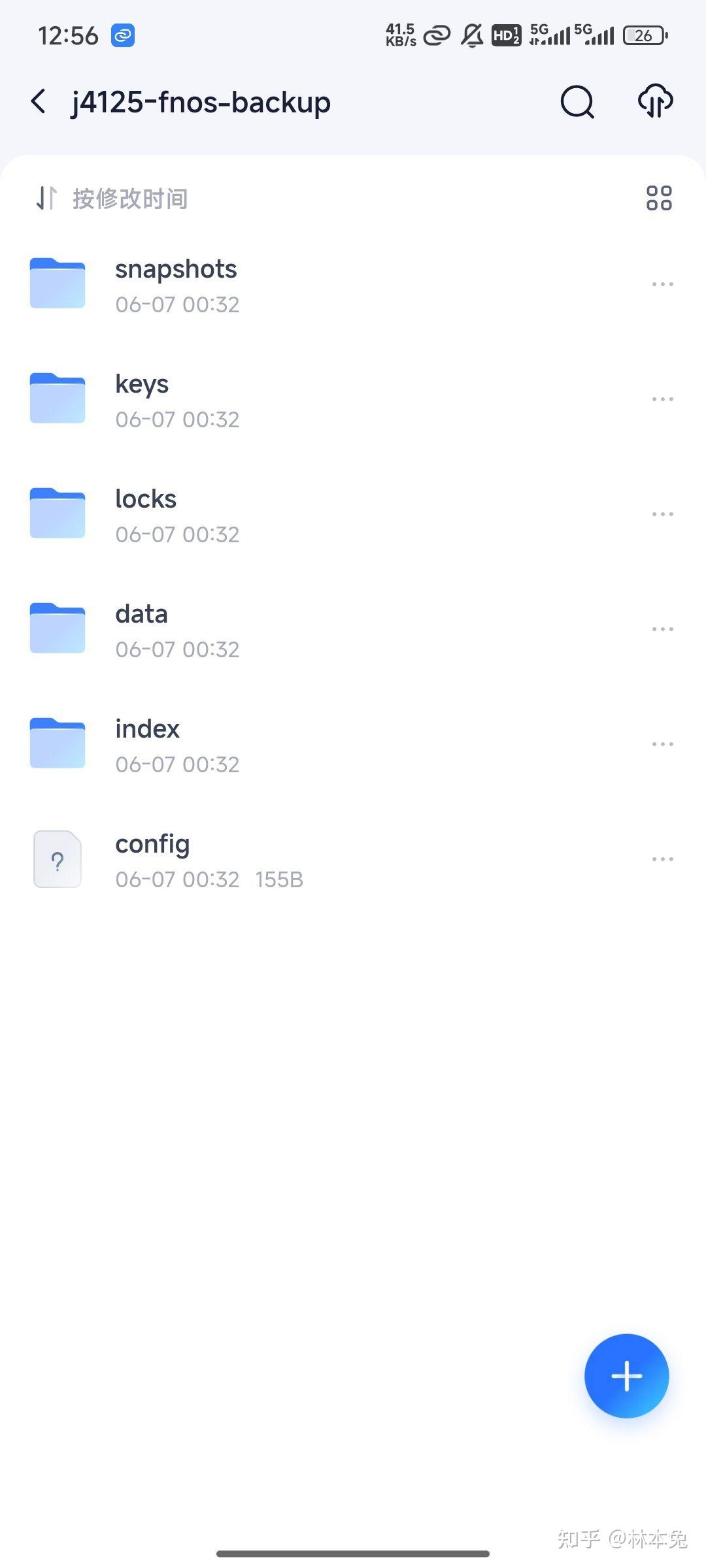Image resolution: width=706 pixels, height=1568 pixels.
Task: Switch to grid view layout
Action: 658,198
